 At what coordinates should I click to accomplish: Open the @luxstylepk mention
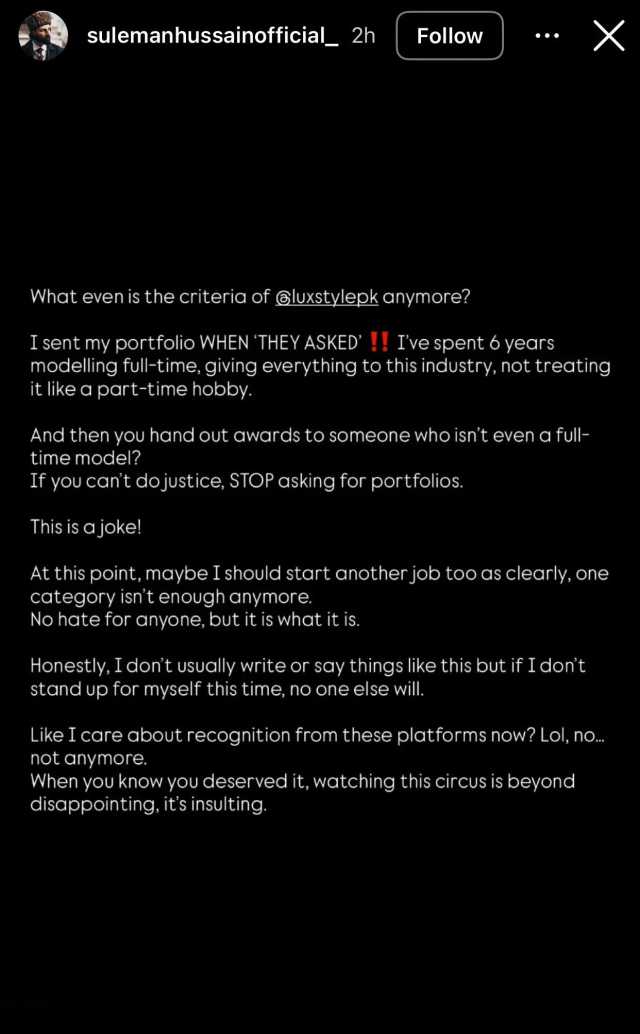[x=326, y=297]
